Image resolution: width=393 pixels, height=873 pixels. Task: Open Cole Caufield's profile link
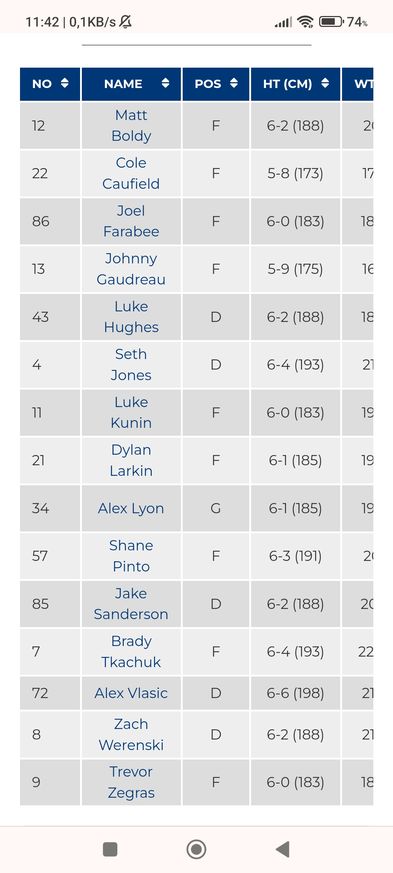point(131,173)
